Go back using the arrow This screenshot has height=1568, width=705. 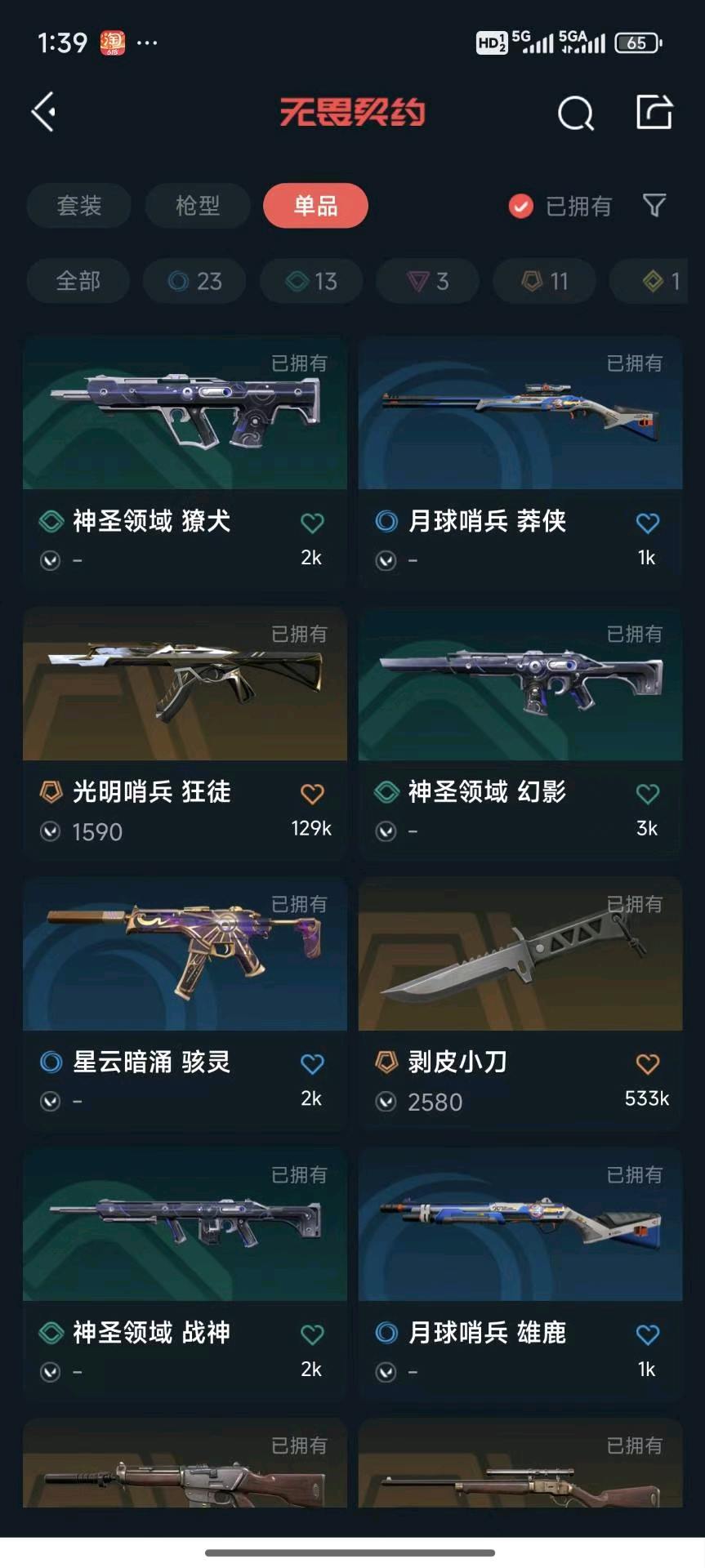44,112
